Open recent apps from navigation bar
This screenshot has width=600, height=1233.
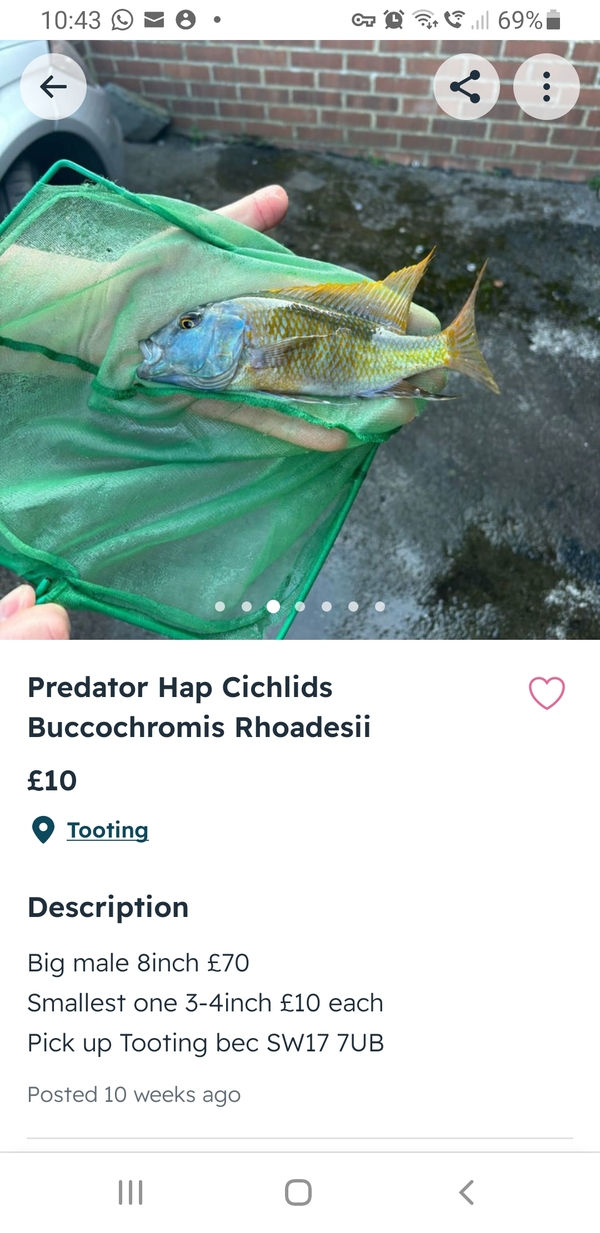coord(131,1192)
